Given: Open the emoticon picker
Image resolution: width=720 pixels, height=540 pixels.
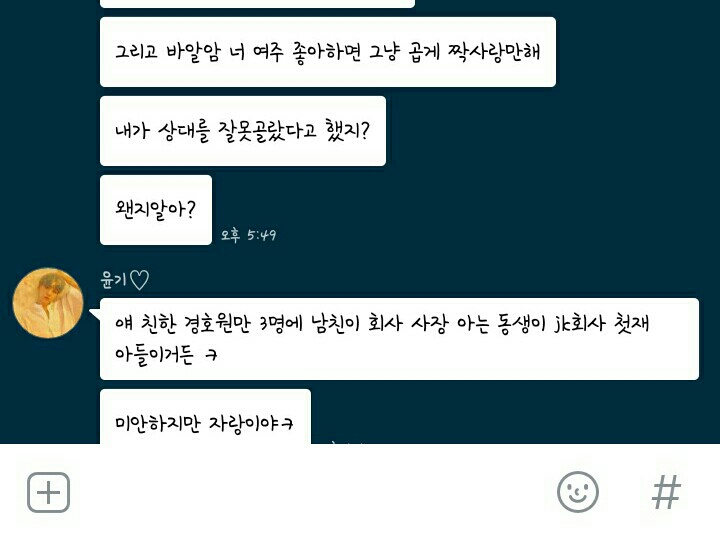Looking at the screenshot, I should [577, 492].
